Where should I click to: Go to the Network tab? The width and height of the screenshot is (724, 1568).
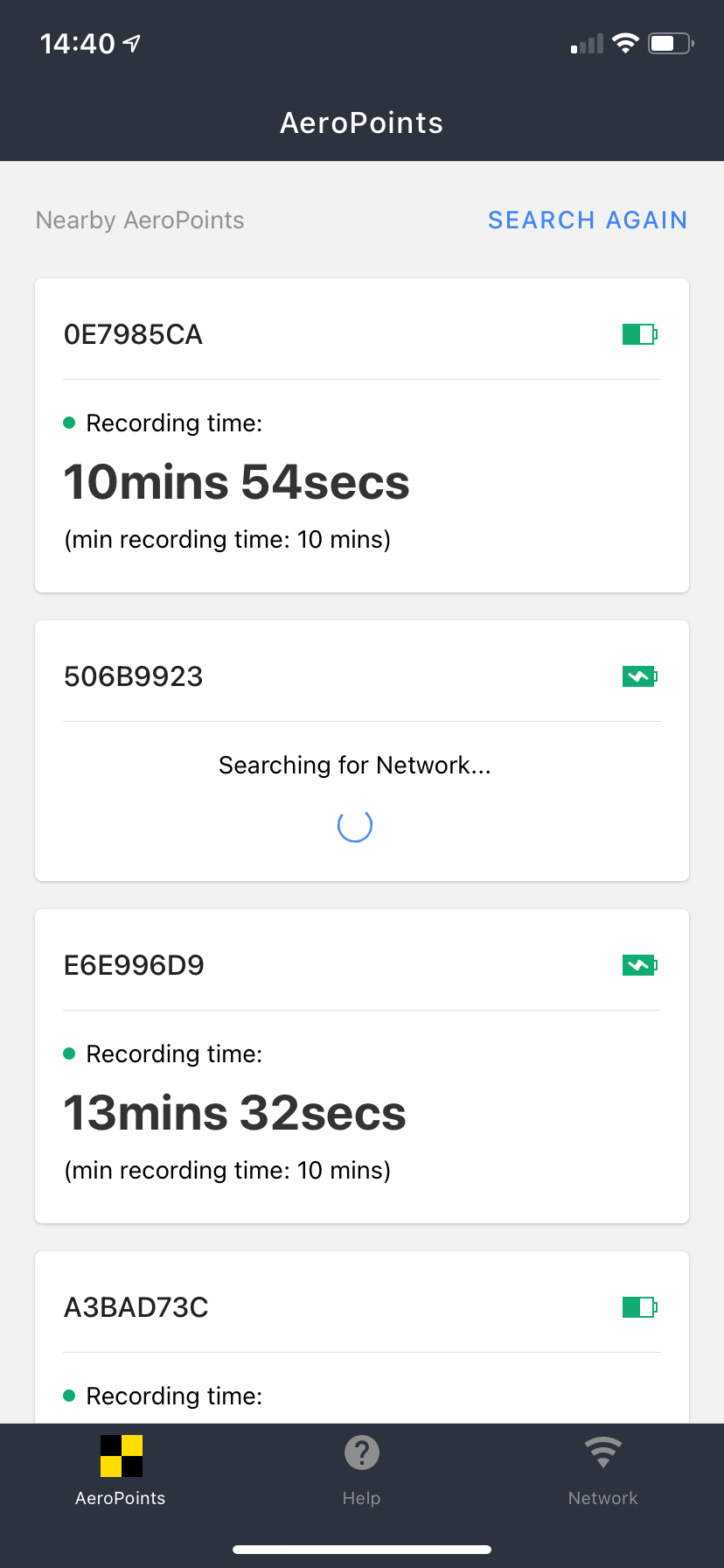point(602,1471)
